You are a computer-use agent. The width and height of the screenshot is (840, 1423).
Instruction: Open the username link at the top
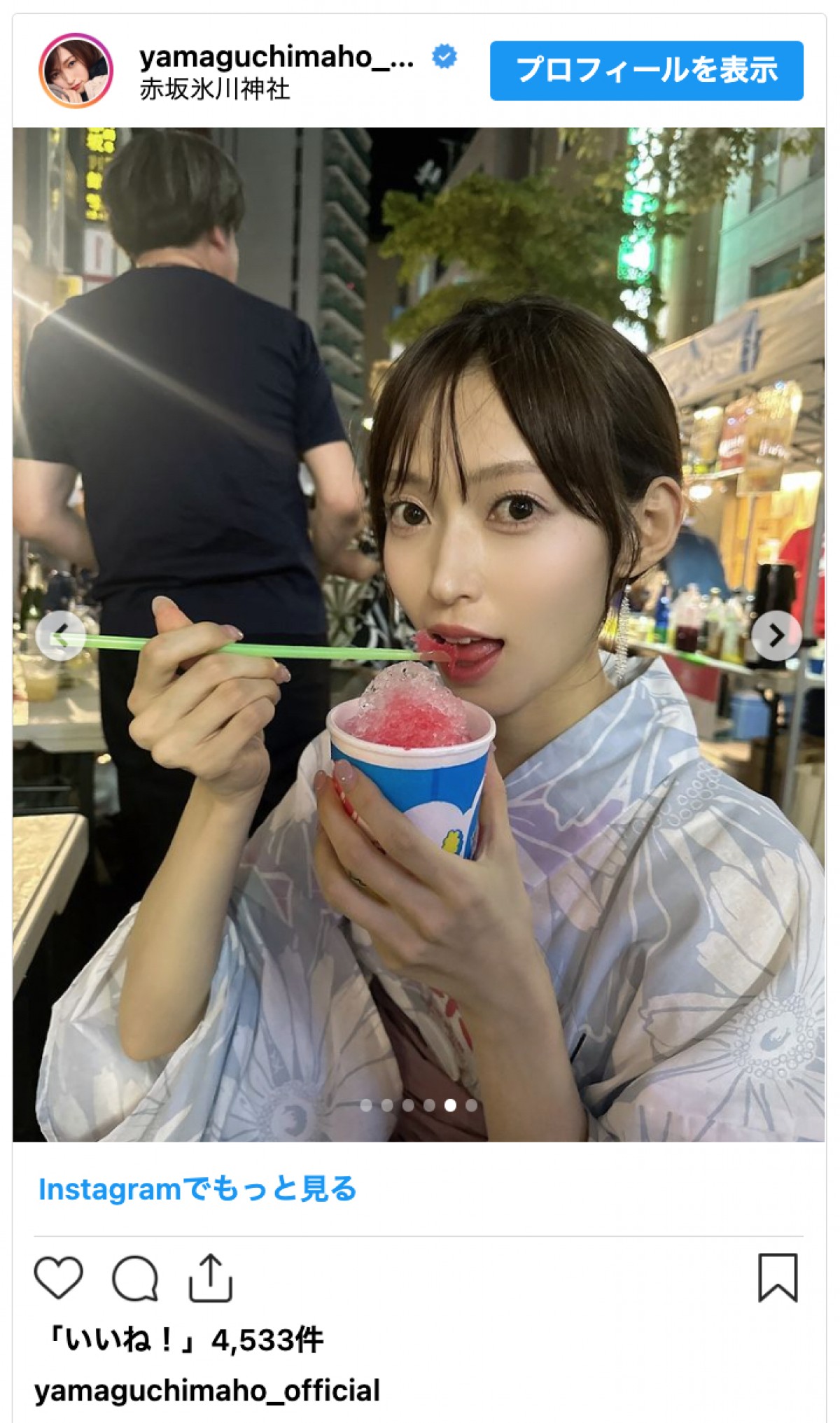click(x=276, y=57)
